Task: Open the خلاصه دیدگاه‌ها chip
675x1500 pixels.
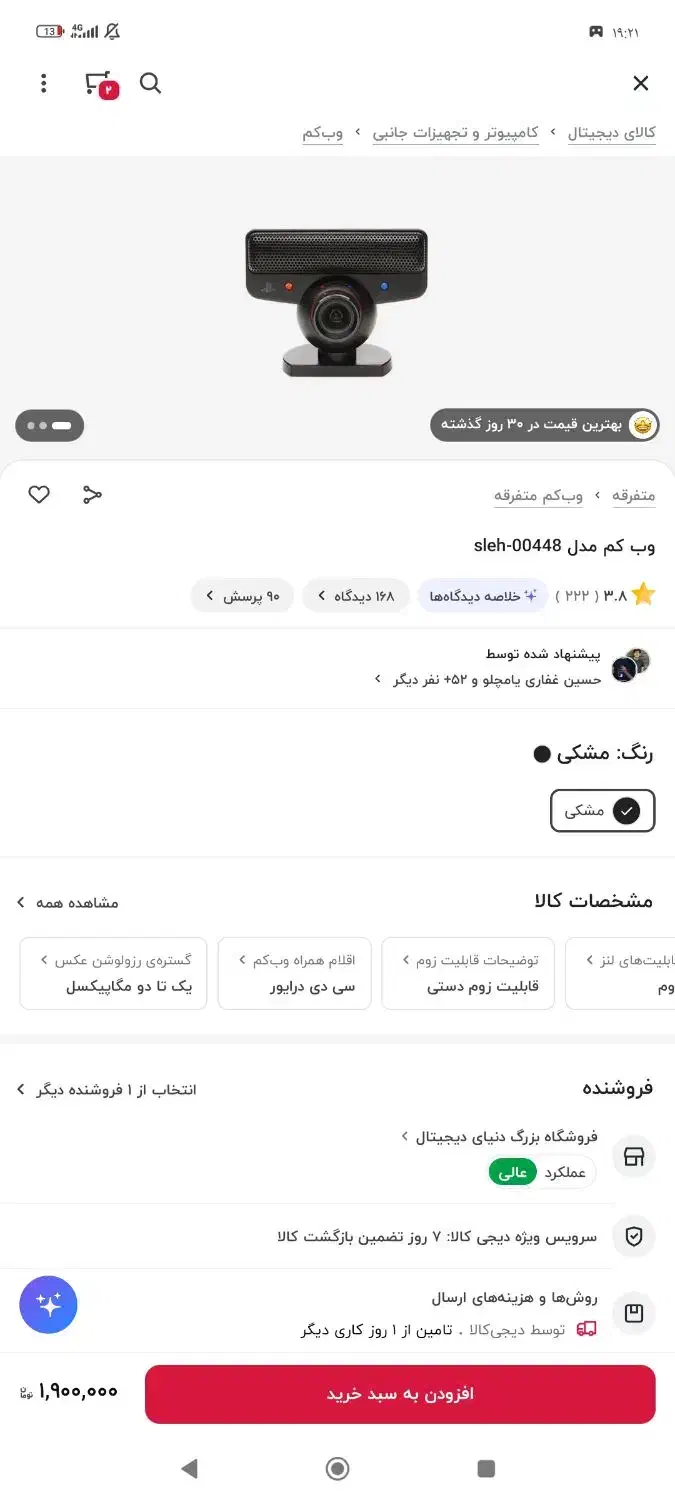Action: point(483,596)
